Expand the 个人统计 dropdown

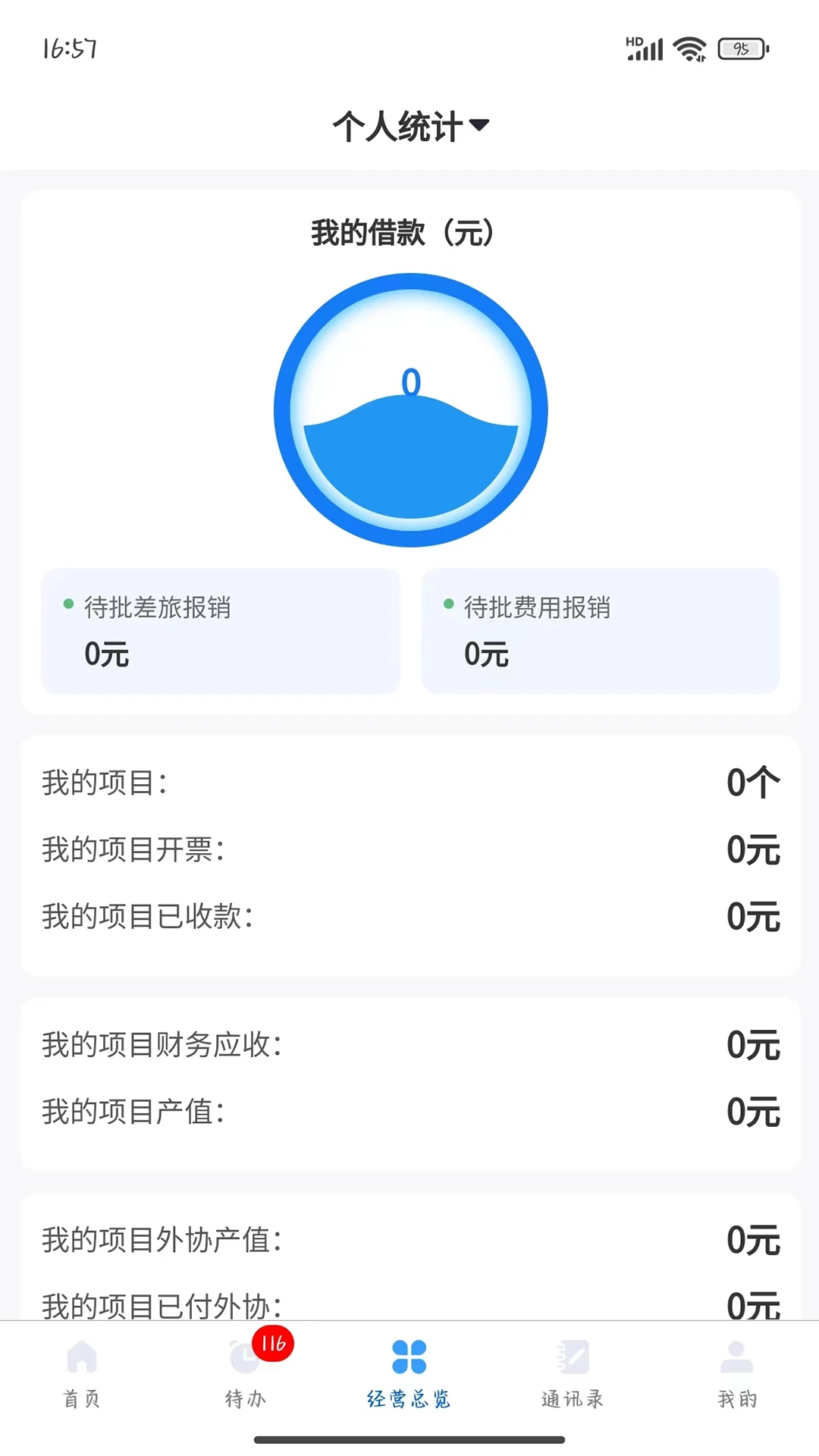[x=410, y=126]
